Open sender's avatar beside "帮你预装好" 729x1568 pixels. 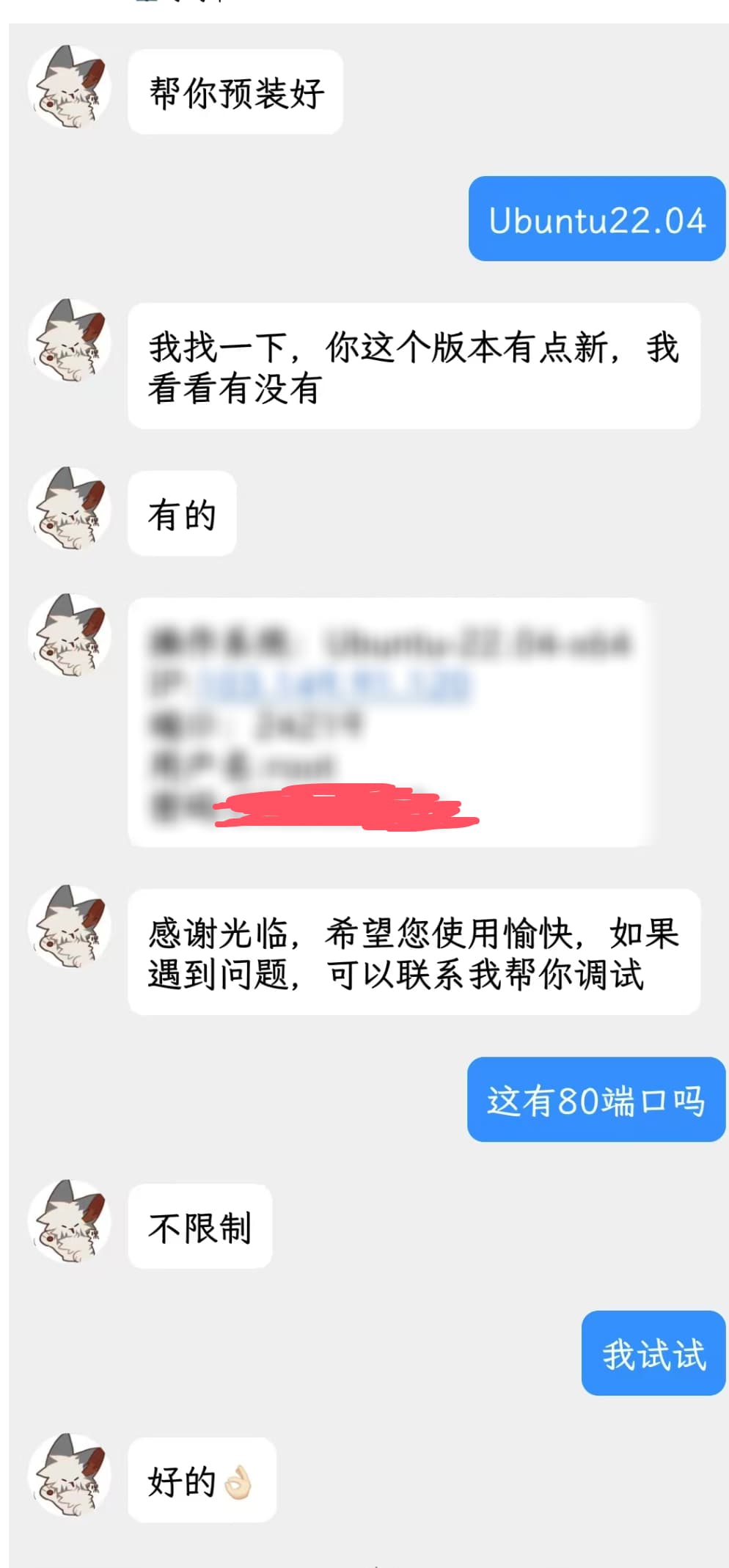[x=70, y=87]
